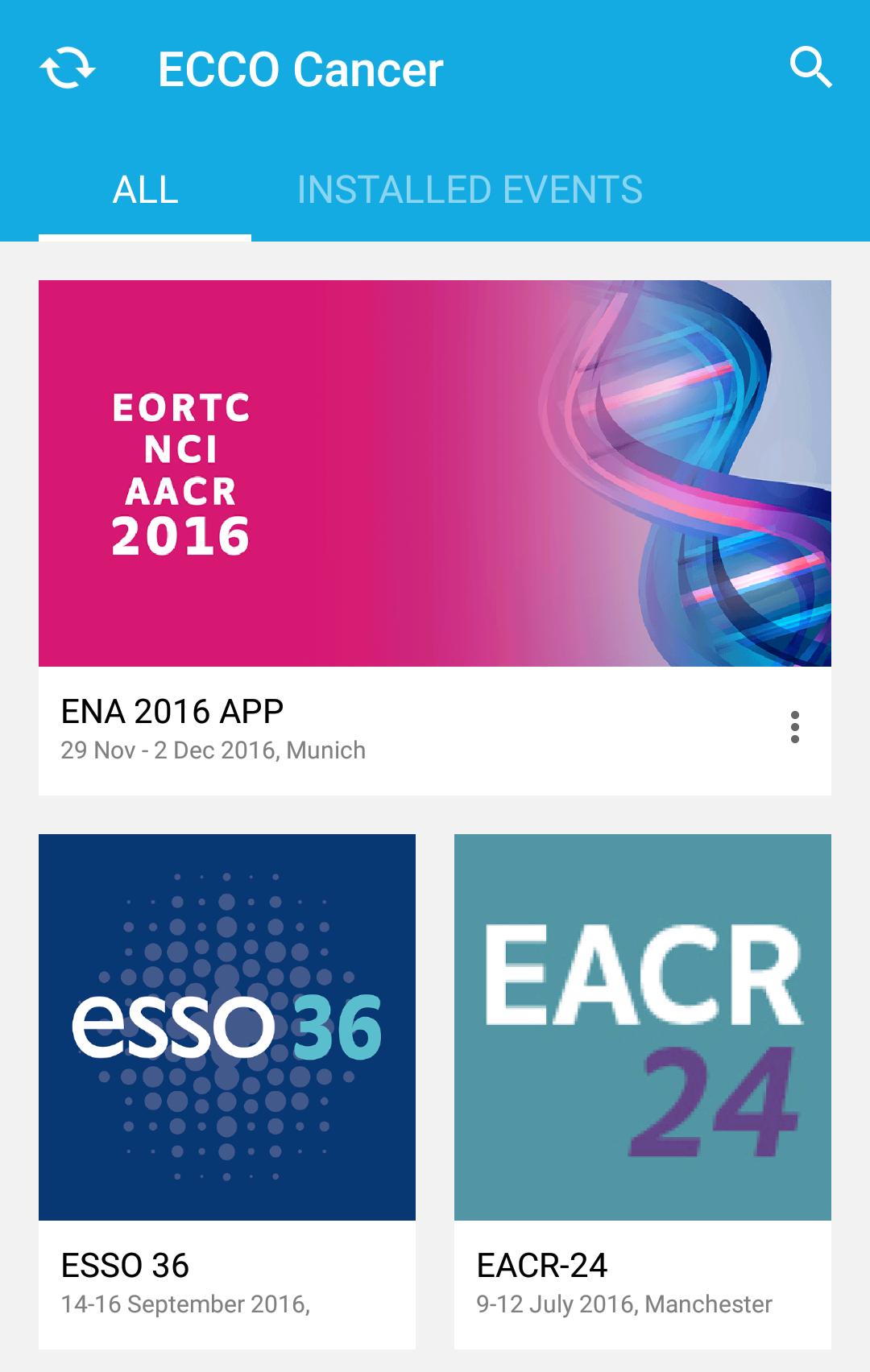Open overflow menu for ENA 2016 APP
This screenshot has height=1372, width=870.
coord(795,727)
